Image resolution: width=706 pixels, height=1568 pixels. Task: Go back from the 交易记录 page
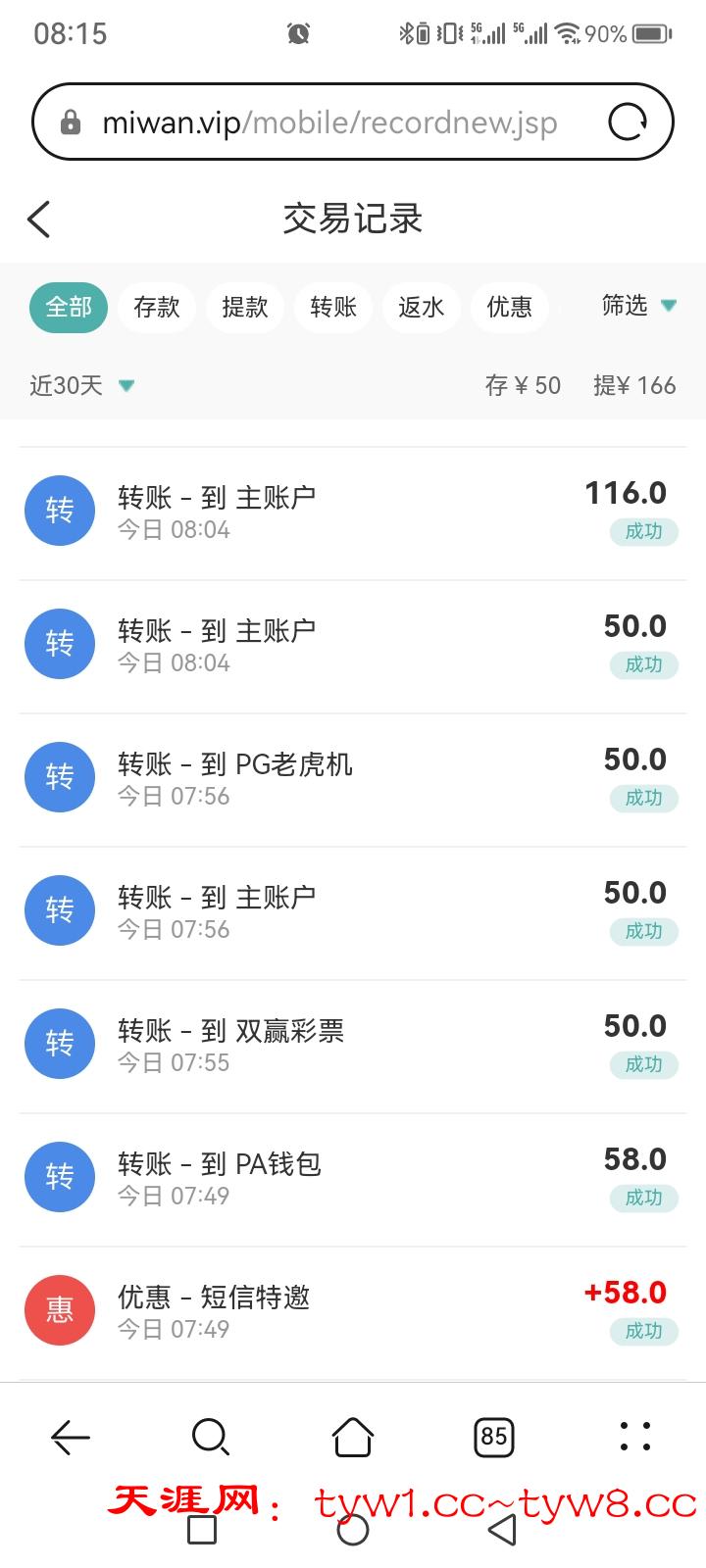point(39,220)
